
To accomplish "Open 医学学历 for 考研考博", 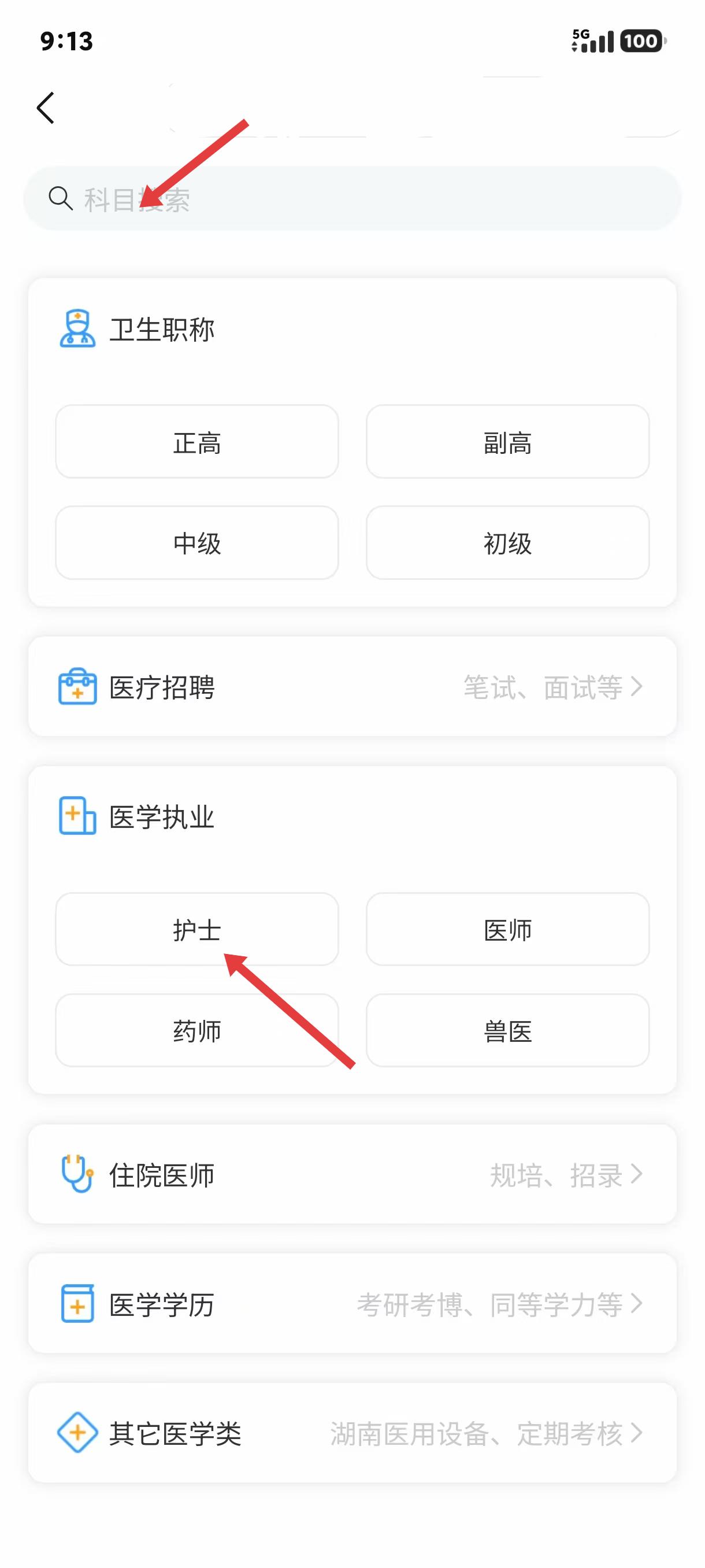I will coord(352,1304).
